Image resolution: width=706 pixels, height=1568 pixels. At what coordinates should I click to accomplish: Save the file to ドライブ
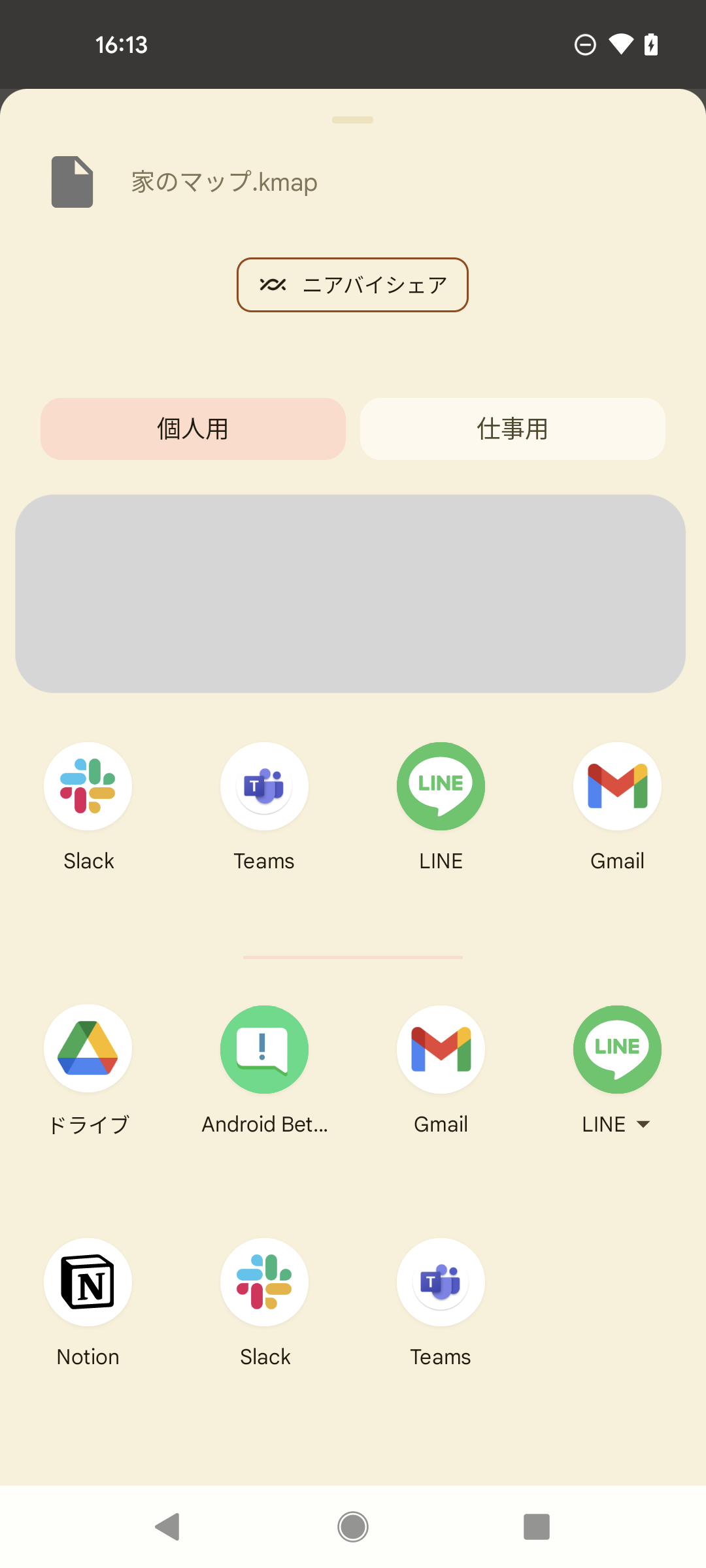(88, 1049)
